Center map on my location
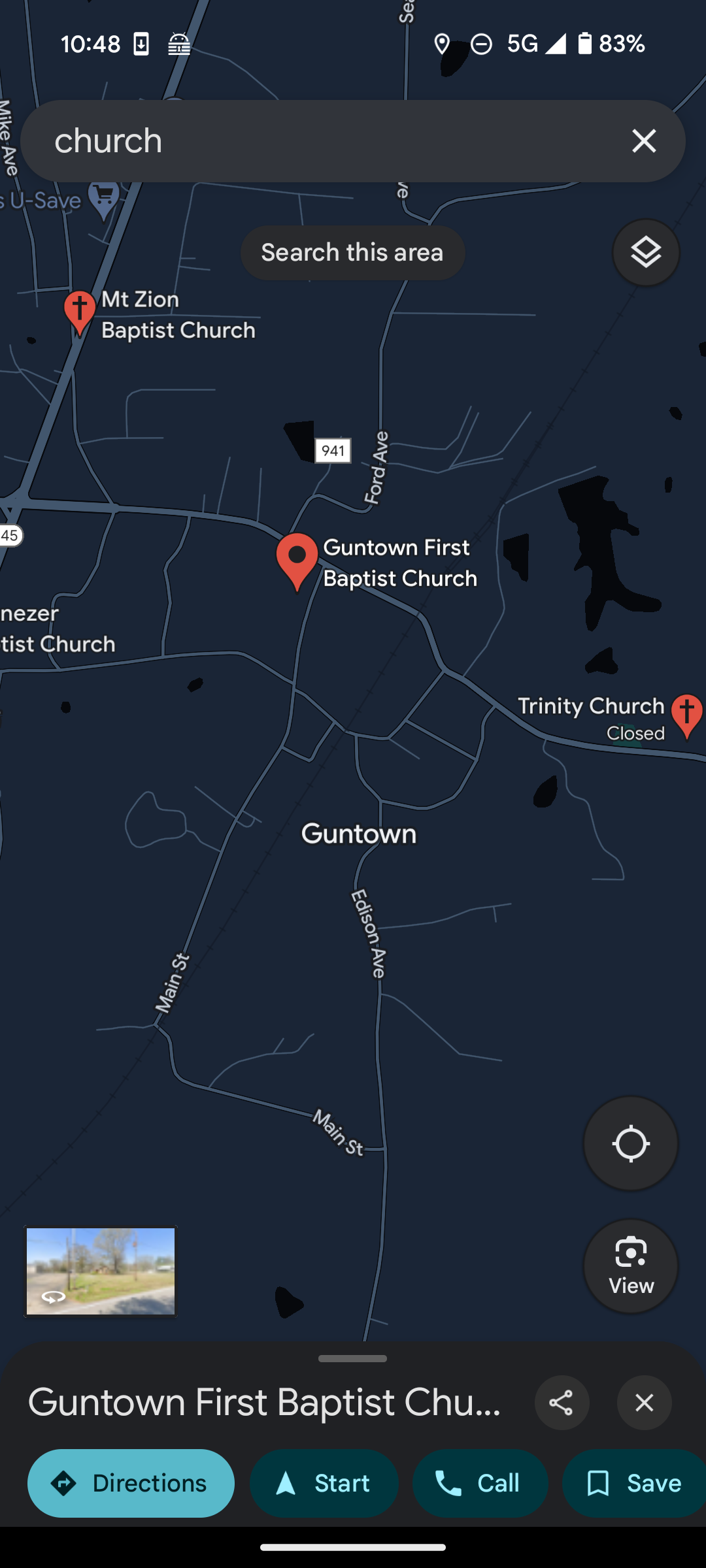 pyautogui.click(x=630, y=1143)
